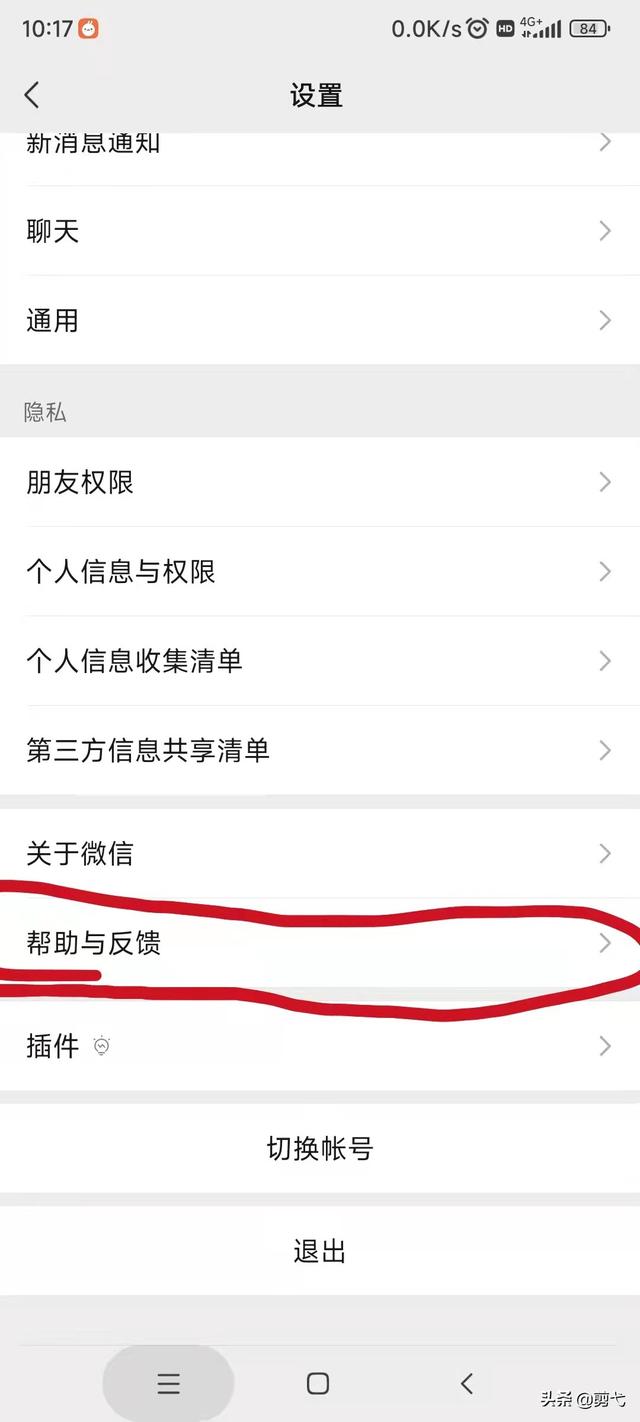This screenshot has width=640, height=1422.
Task: Tap 退出 to log out
Action: [320, 1252]
